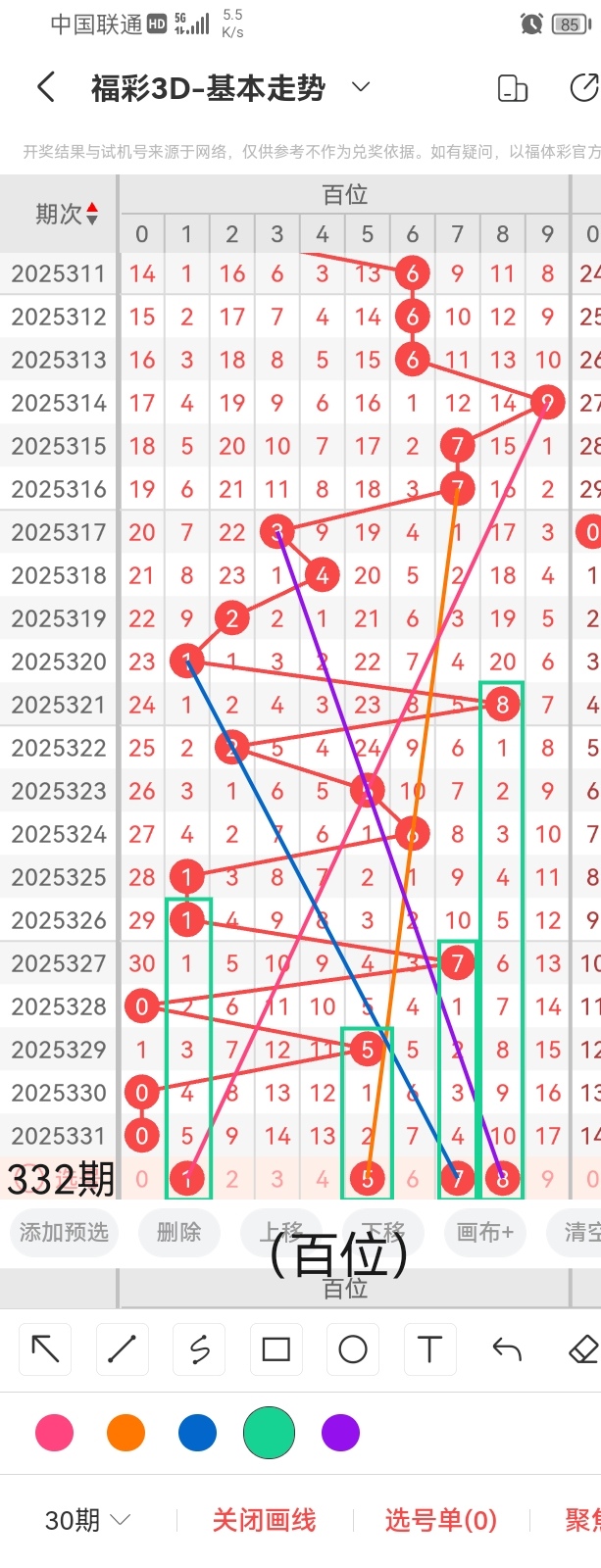Open the 30期 period dropdown
This screenshot has width=601, height=1568.
87,1520
